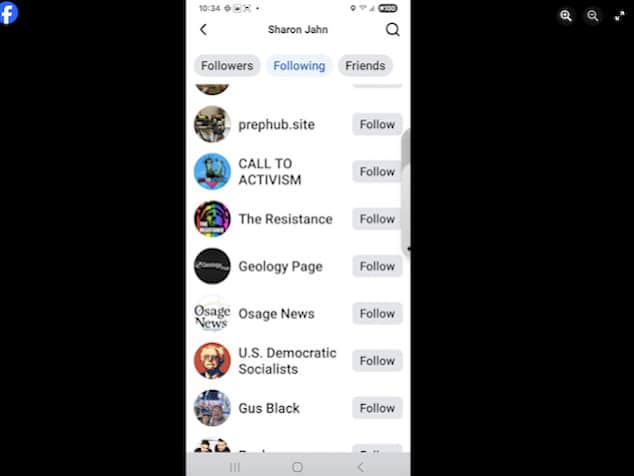Select the Following tab
Screen dimensions: 634x476
tap(299, 66)
